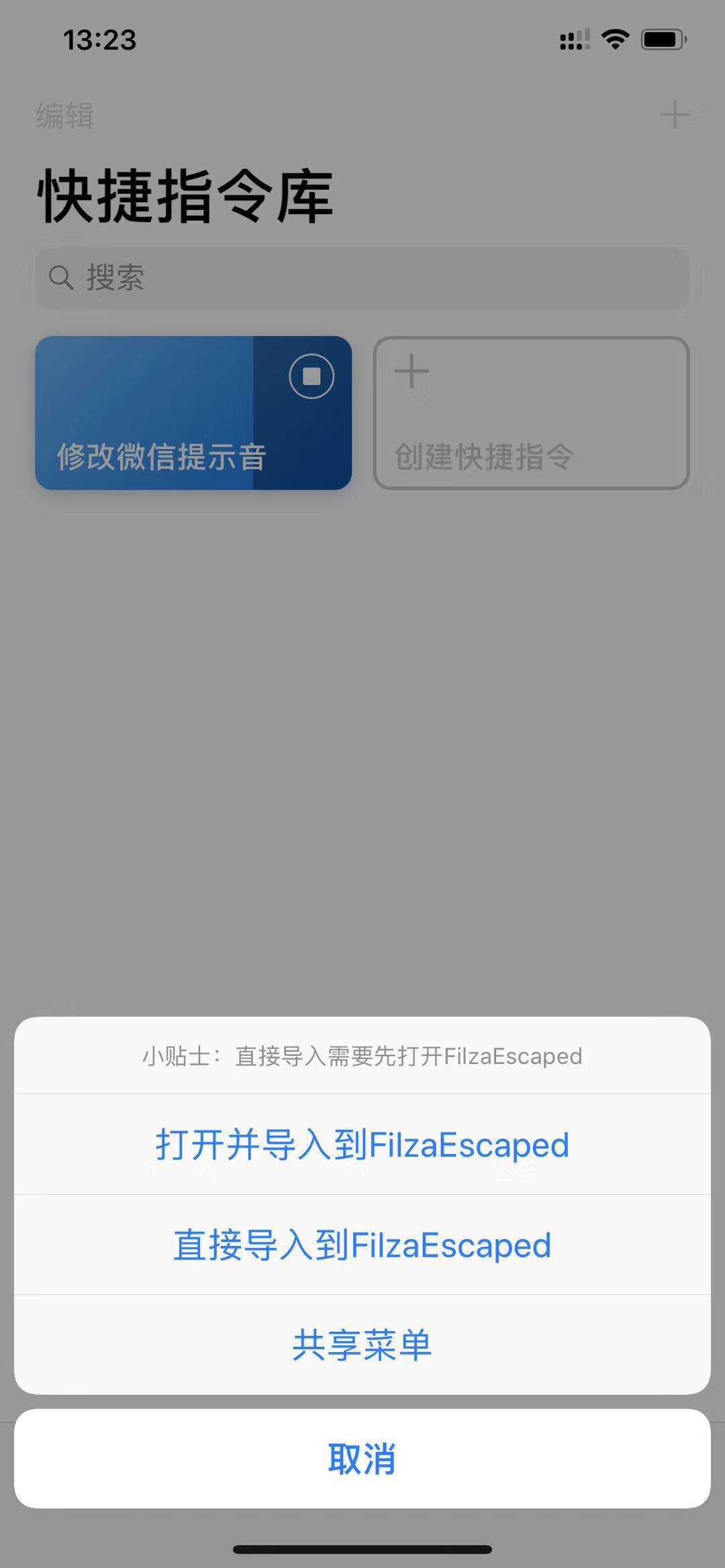Tap 取消 to dismiss the sheet

coord(362,1461)
